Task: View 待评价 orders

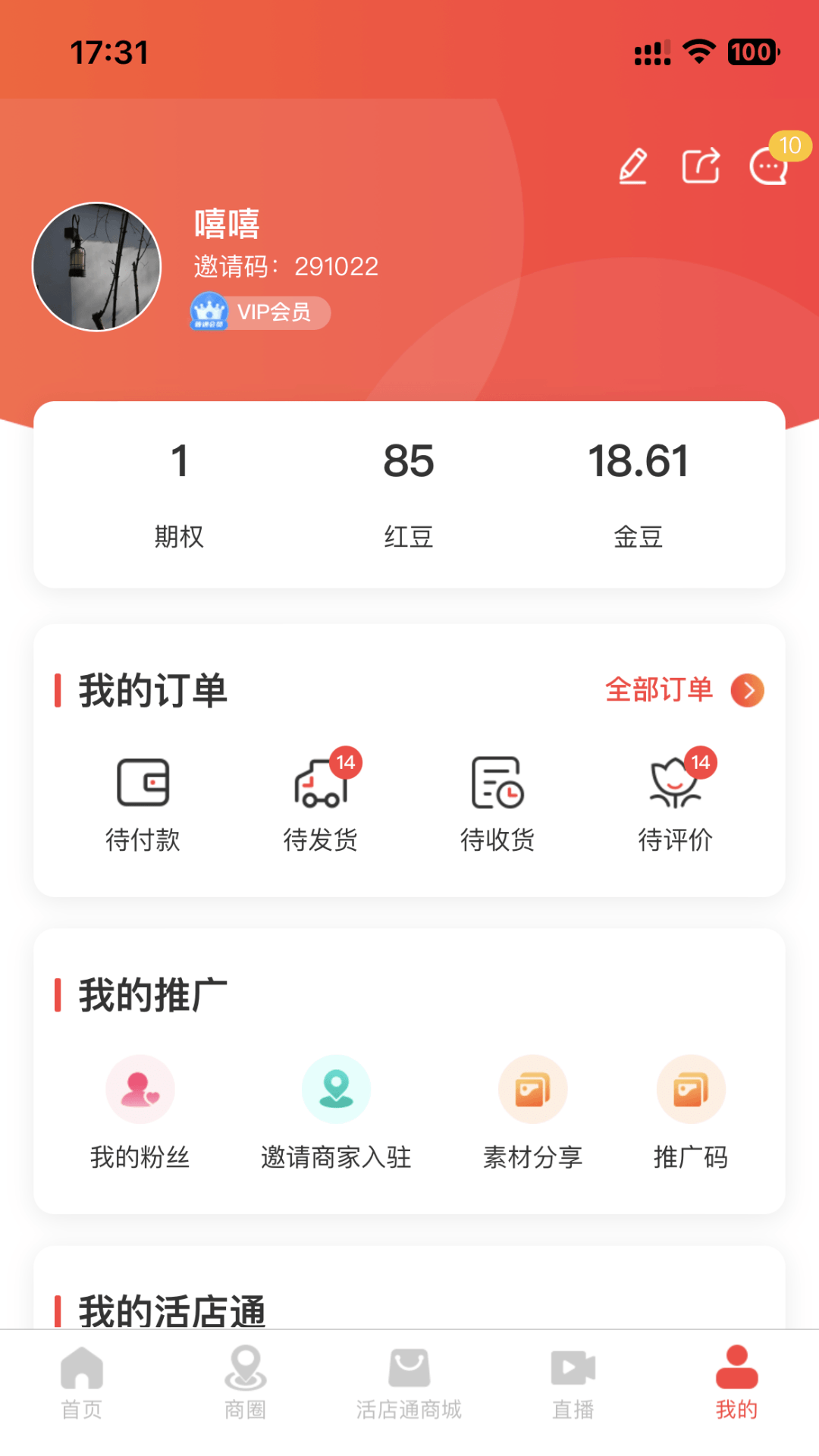Action: pos(675,805)
